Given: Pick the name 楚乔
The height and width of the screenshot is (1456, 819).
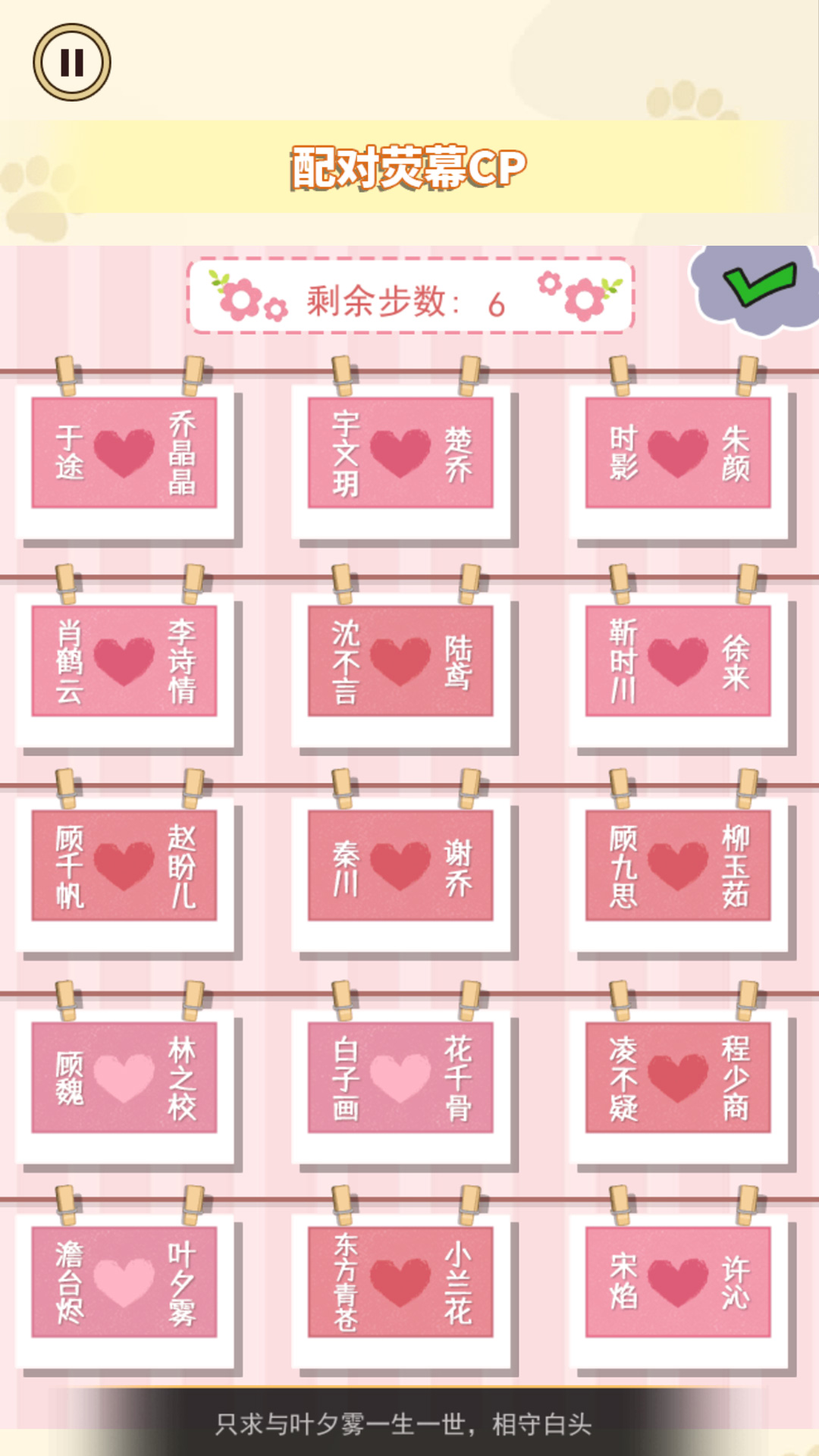Looking at the screenshot, I should pos(458,453).
